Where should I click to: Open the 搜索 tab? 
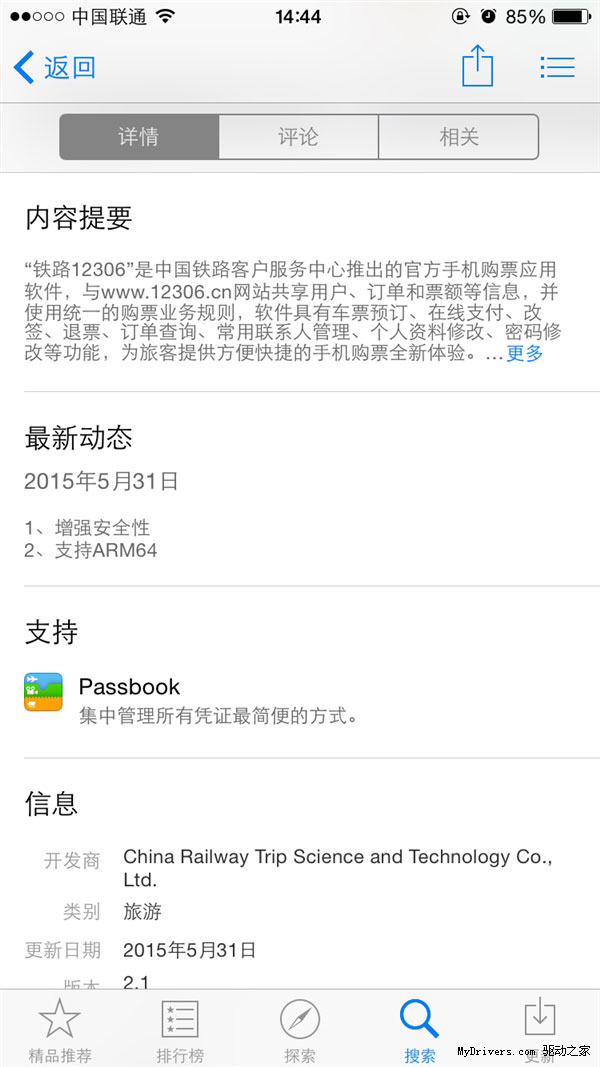[420, 1029]
